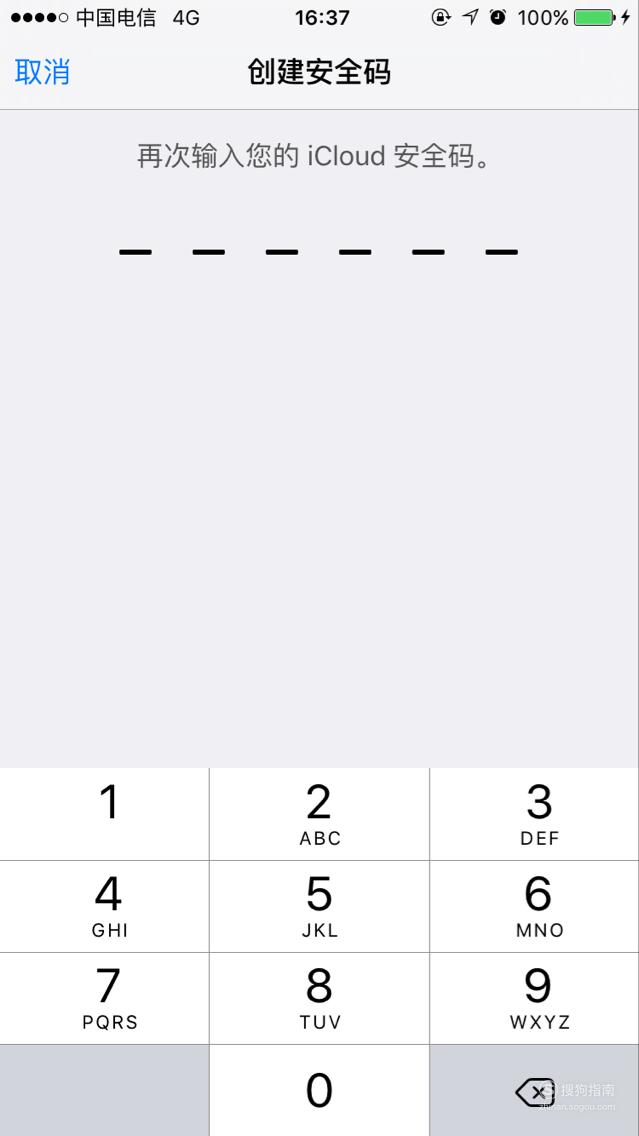The image size is (639, 1136).
Task: Enter digit 6 MNO
Action: click(x=535, y=906)
